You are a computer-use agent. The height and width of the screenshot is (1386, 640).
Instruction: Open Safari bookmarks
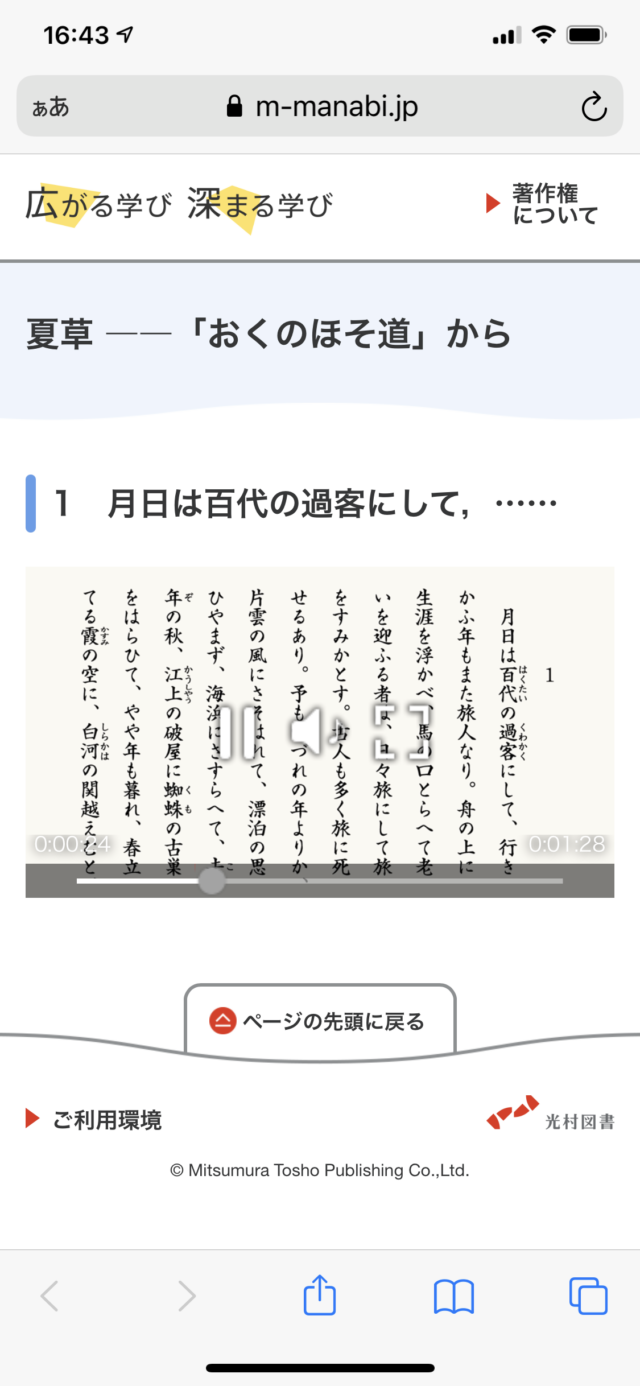(454, 1296)
